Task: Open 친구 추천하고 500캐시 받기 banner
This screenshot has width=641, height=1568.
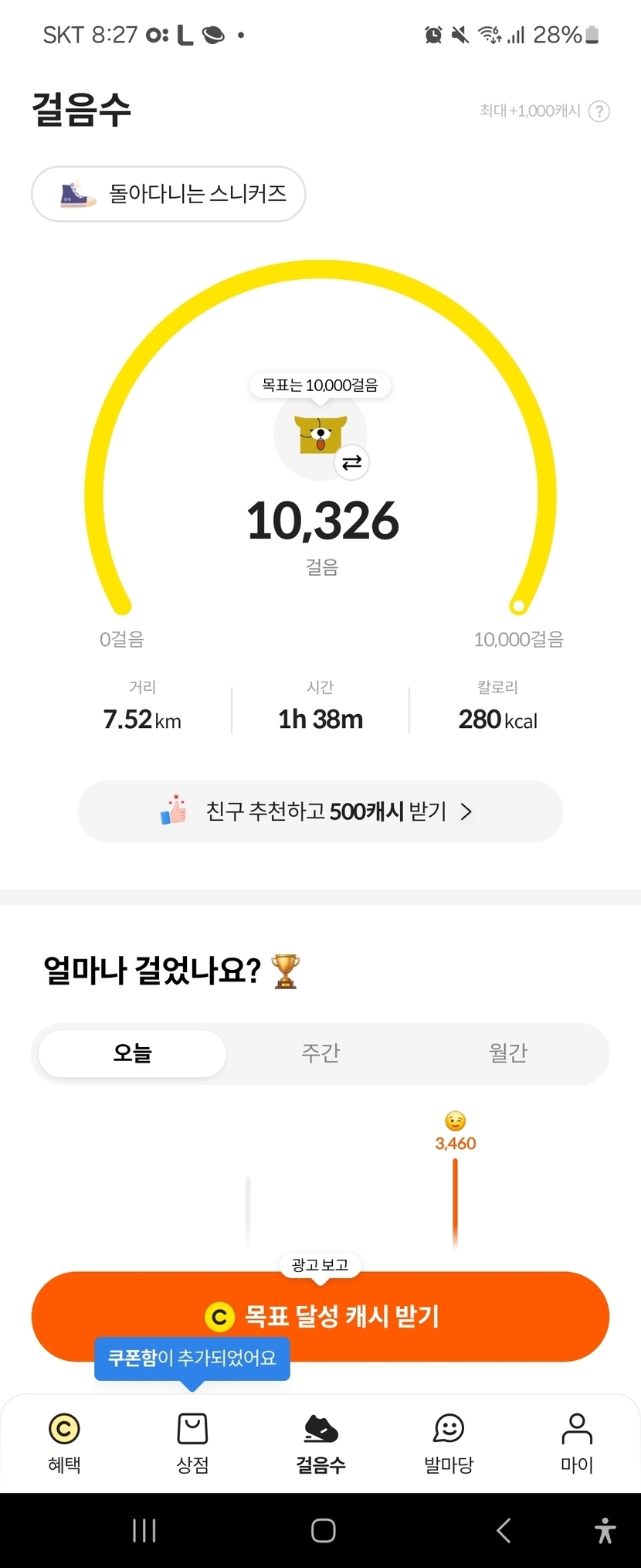Action: coord(320,811)
